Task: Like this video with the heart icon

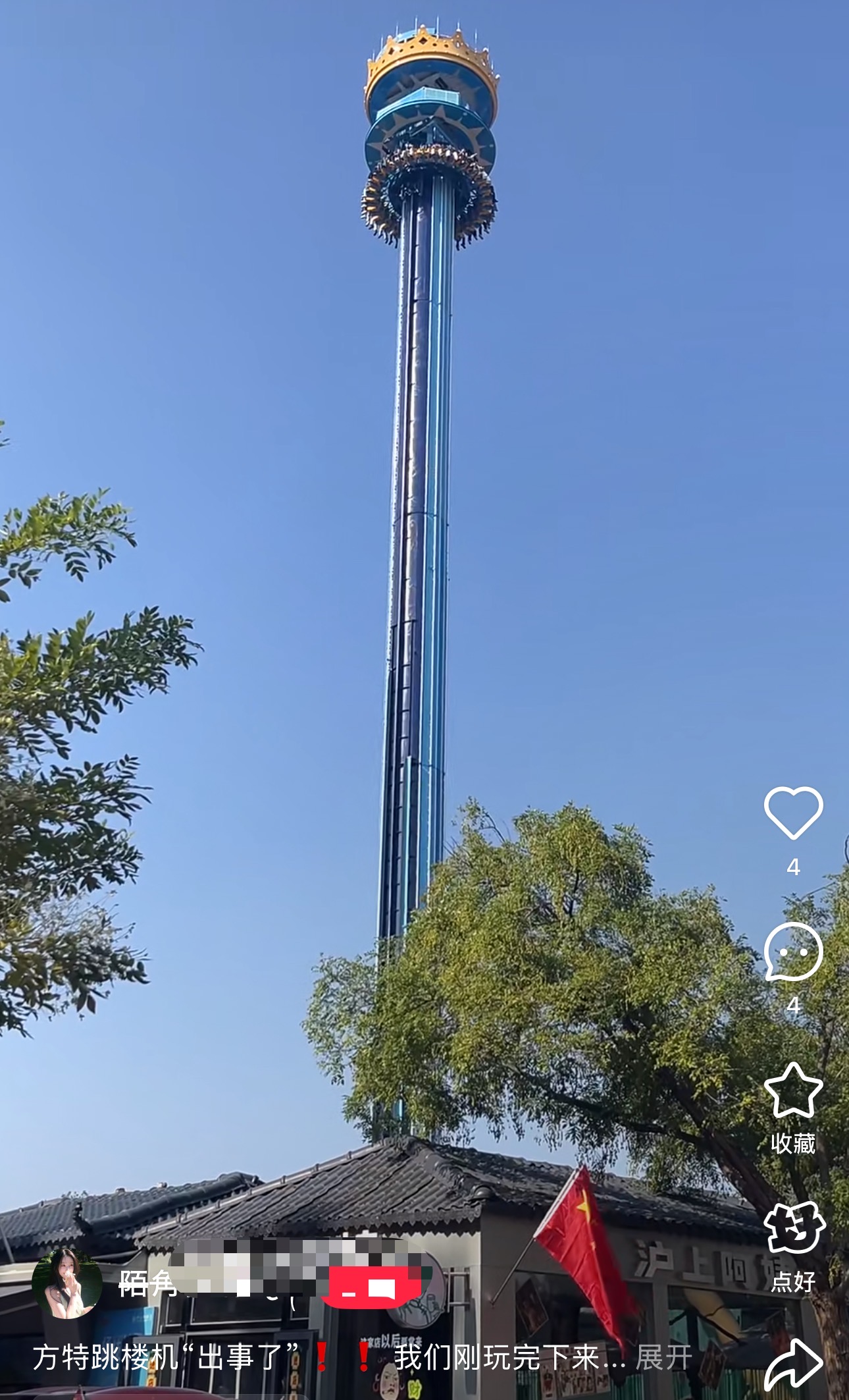Action: tap(793, 812)
